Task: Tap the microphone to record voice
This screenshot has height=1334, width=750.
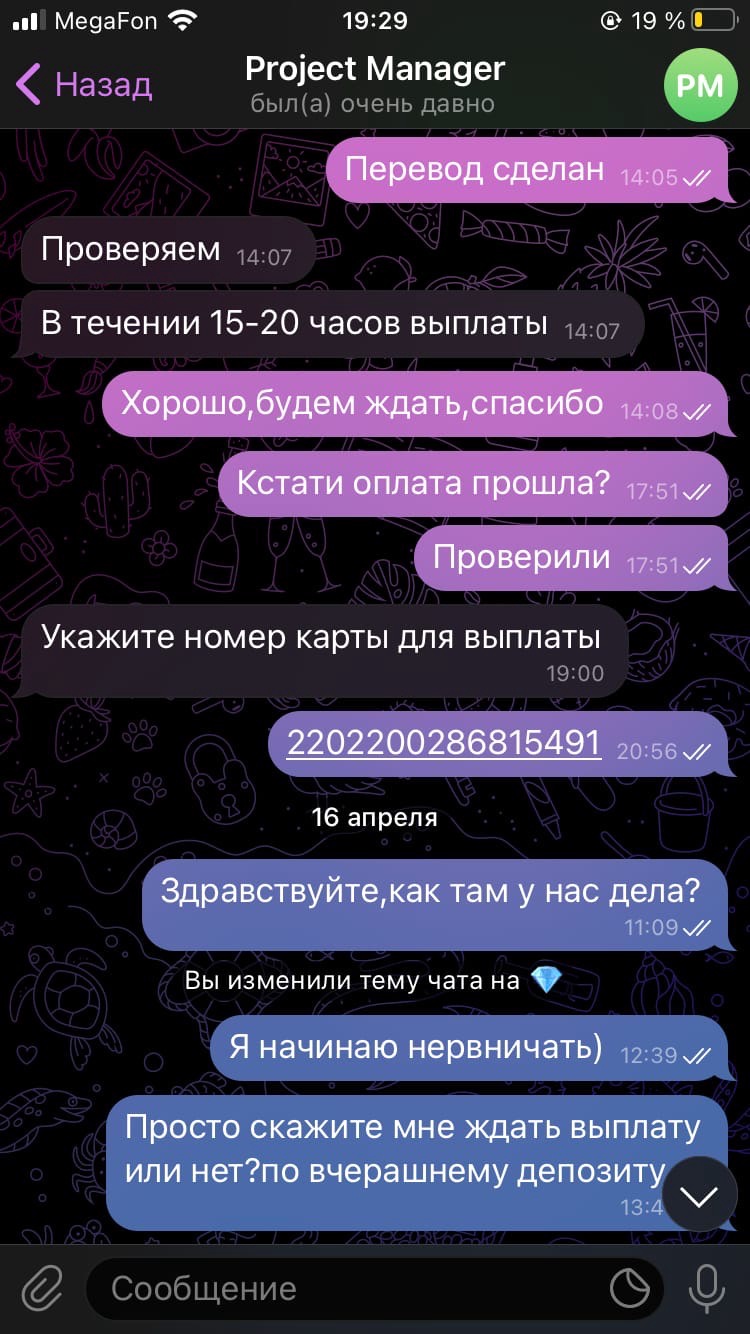Action: (707, 1289)
